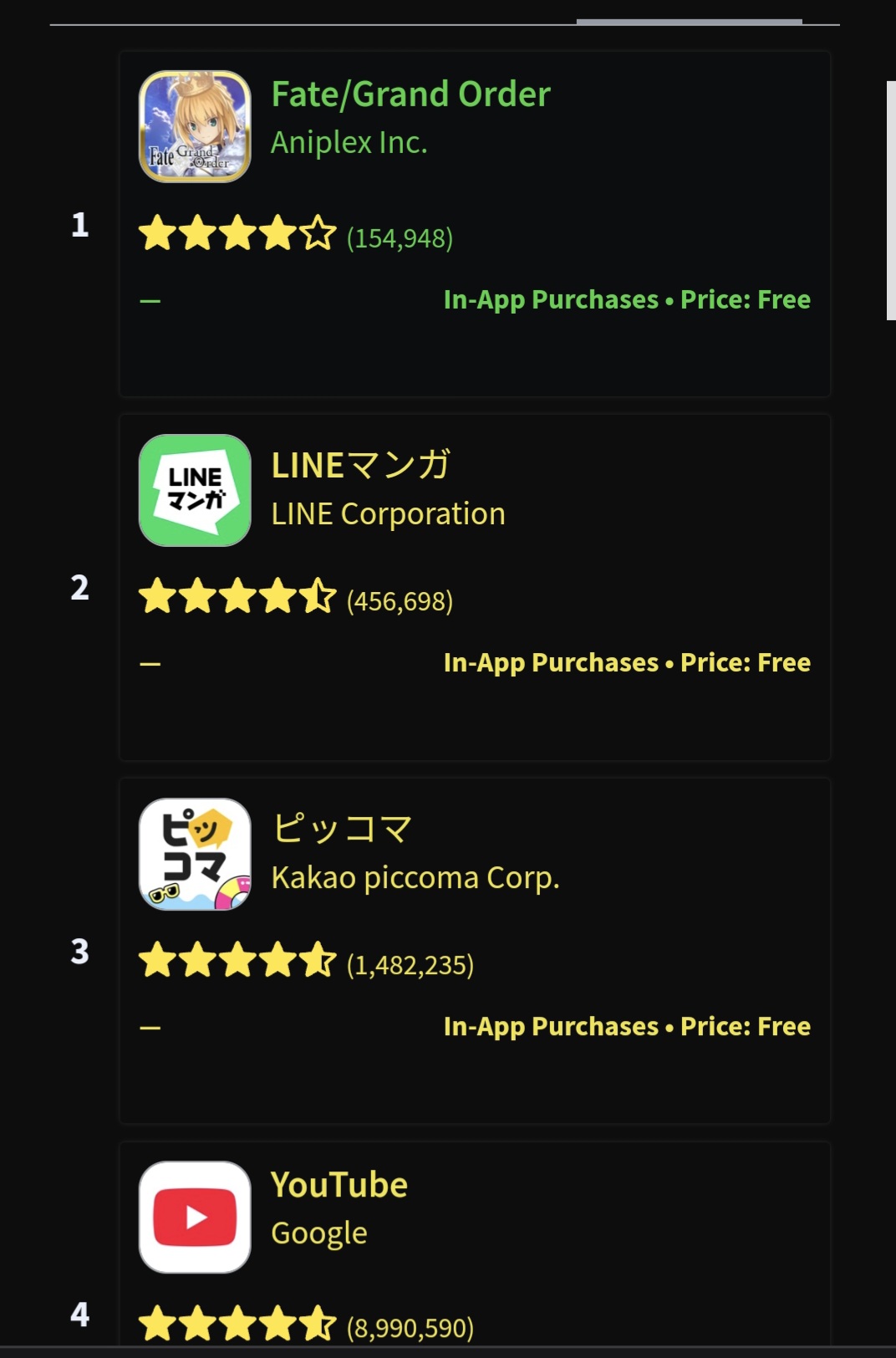Image resolution: width=896 pixels, height=1358 pixels.
Task: Open the LINEマンガ app listing
Action: coord(361,466)
